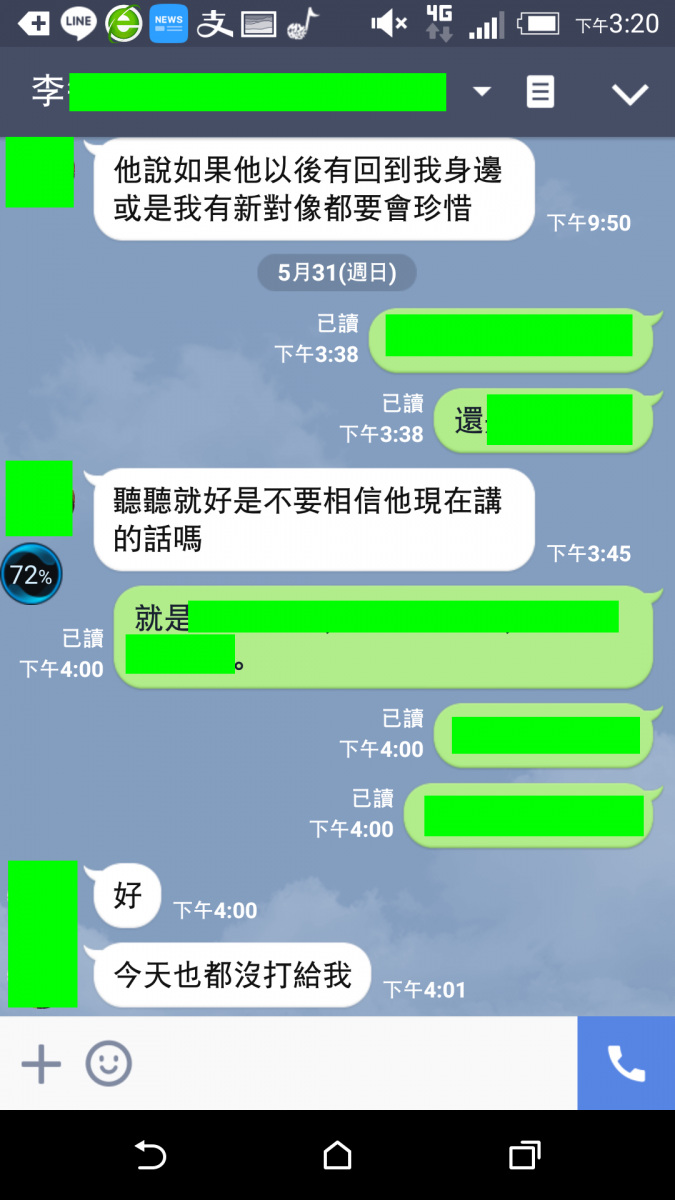Open the chat menu chevron
This screenshot has width=675, height=1200.
[x=630, y=93]
